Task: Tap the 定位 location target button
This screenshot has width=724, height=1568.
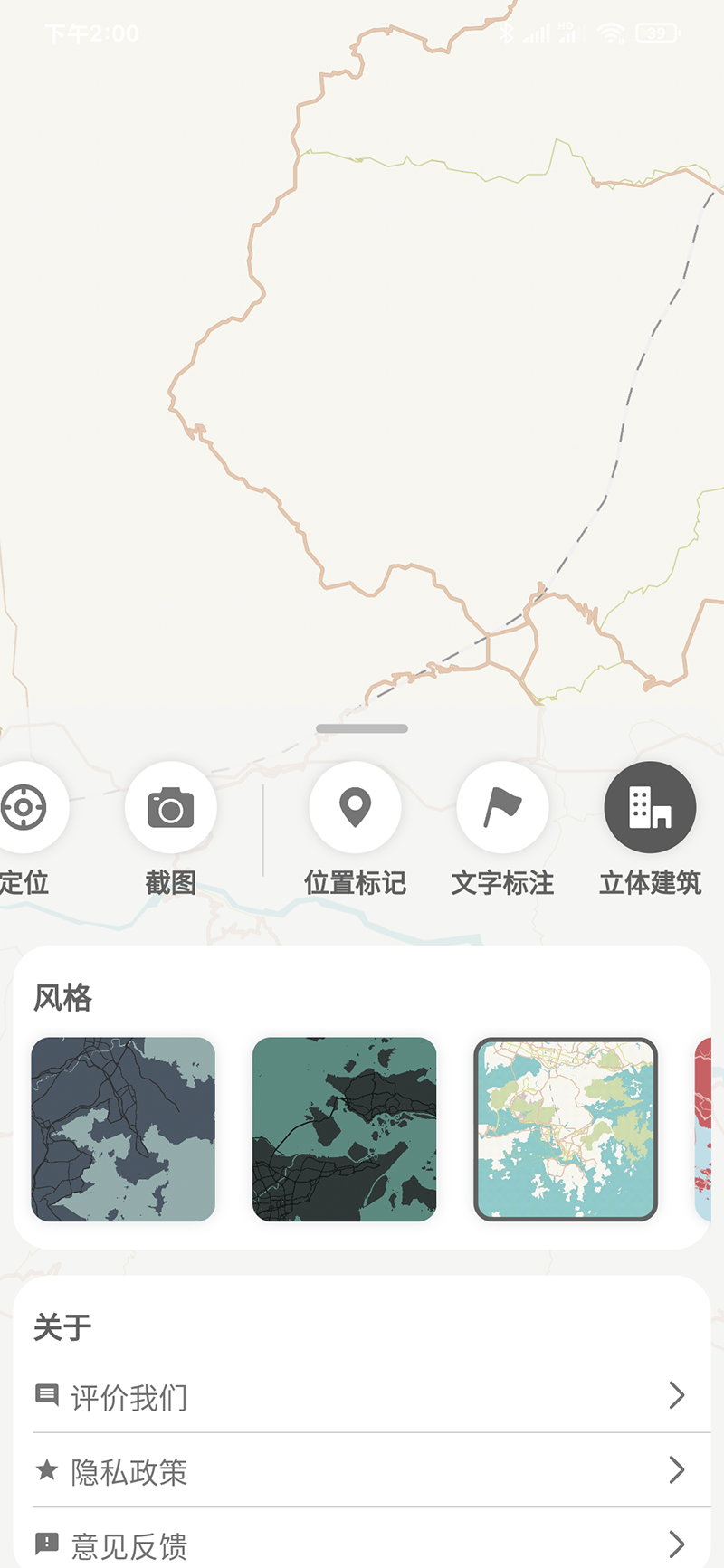Action: pos(24,807)
